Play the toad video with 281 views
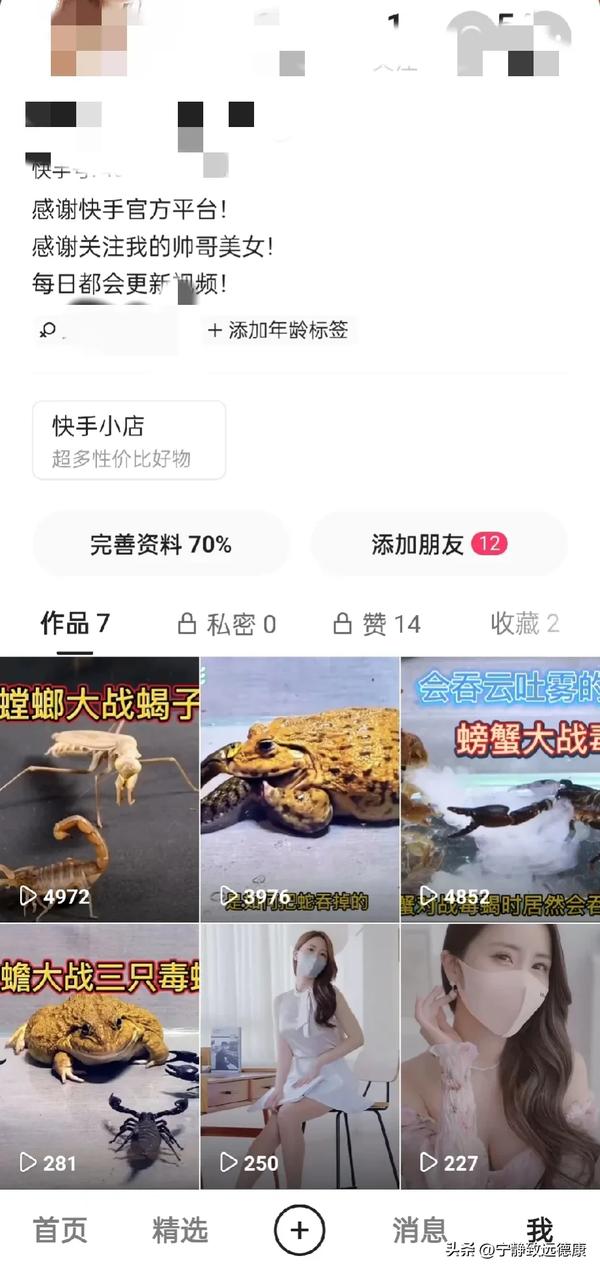 pyautogui.click(x=99, y=1056)
